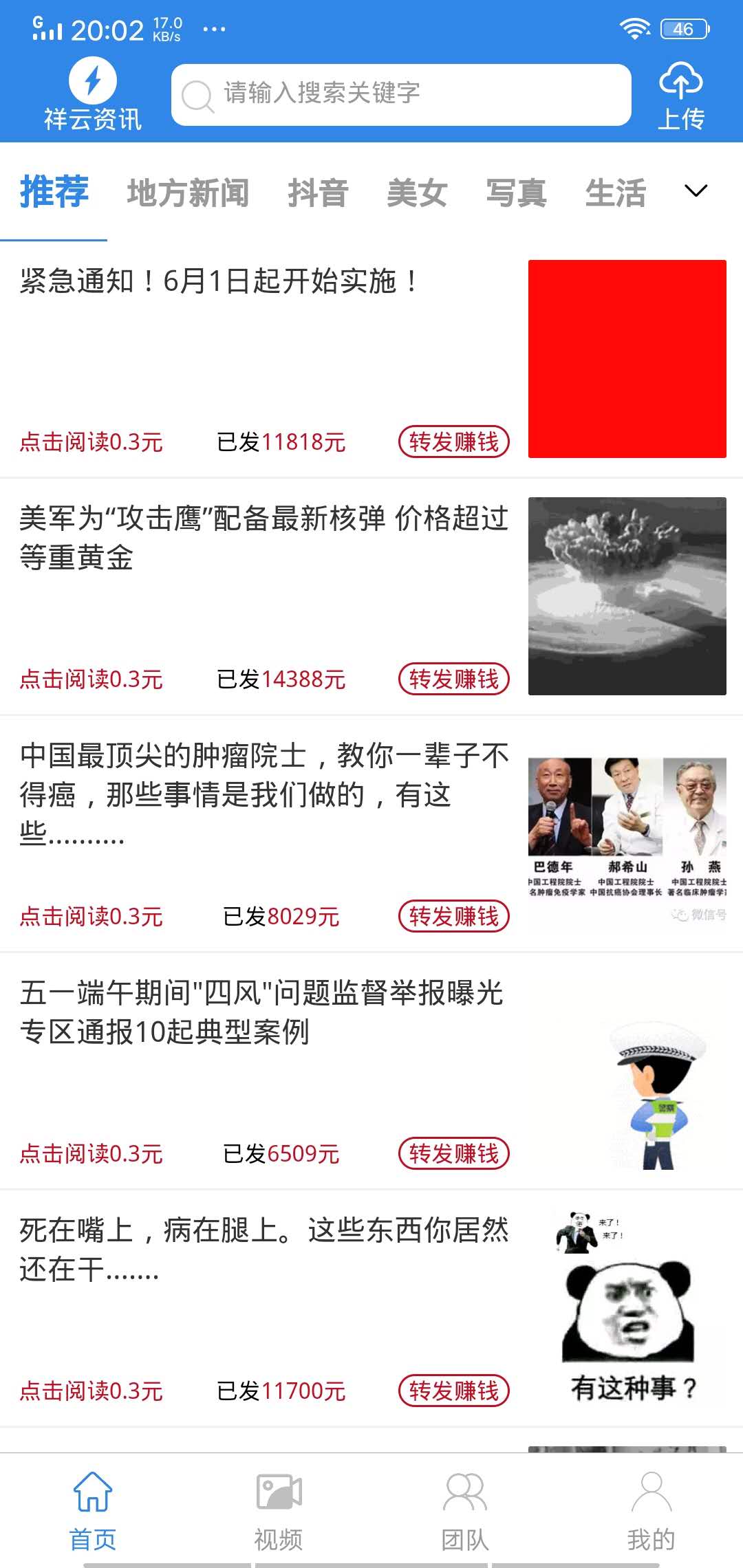Collapse the category overflow arrow
Image resolution: width=743 pixels, height=1568 pixels.
(696, 191)
